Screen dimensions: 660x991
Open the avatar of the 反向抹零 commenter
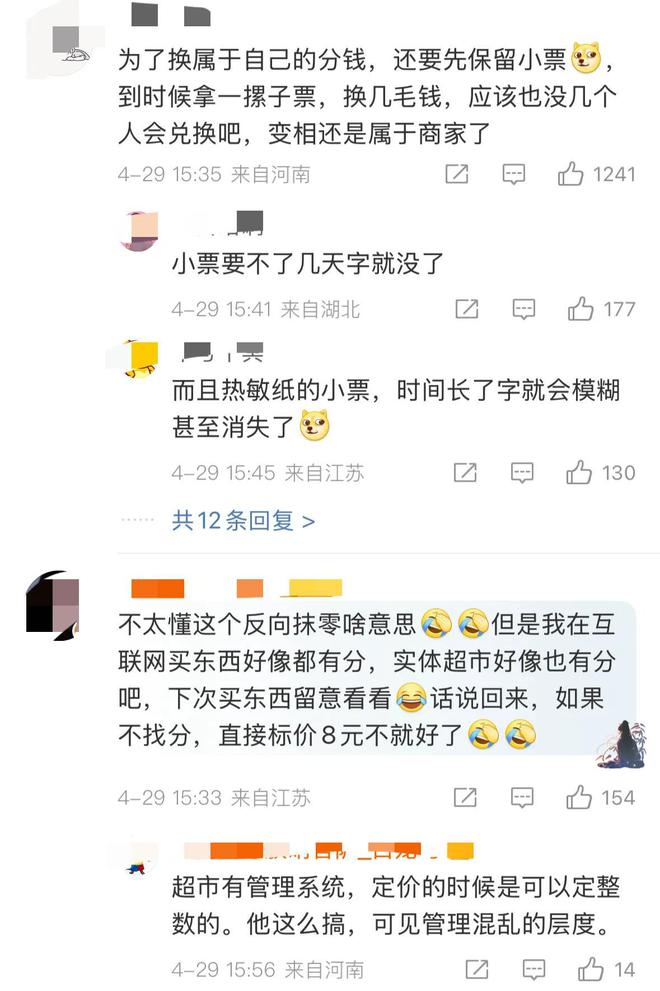[52, 606]
